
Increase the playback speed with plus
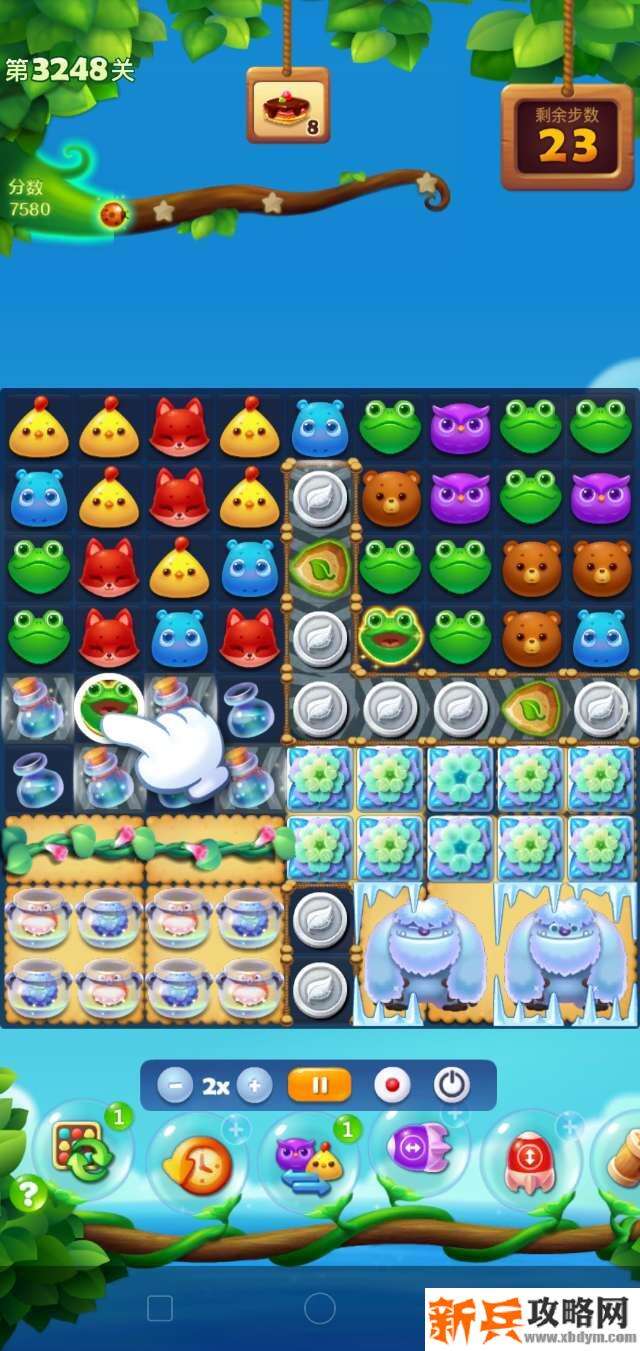point(254,1085)
